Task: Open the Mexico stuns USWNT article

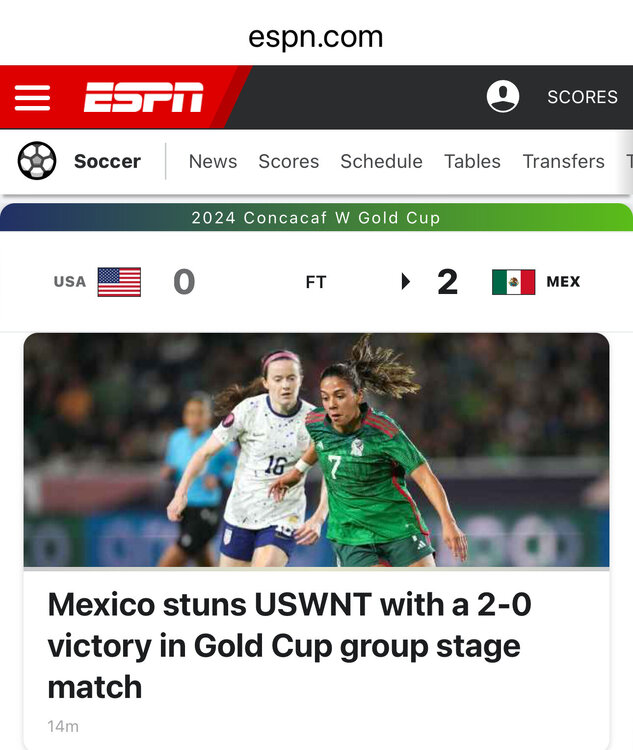Action: tap(289, 644)
